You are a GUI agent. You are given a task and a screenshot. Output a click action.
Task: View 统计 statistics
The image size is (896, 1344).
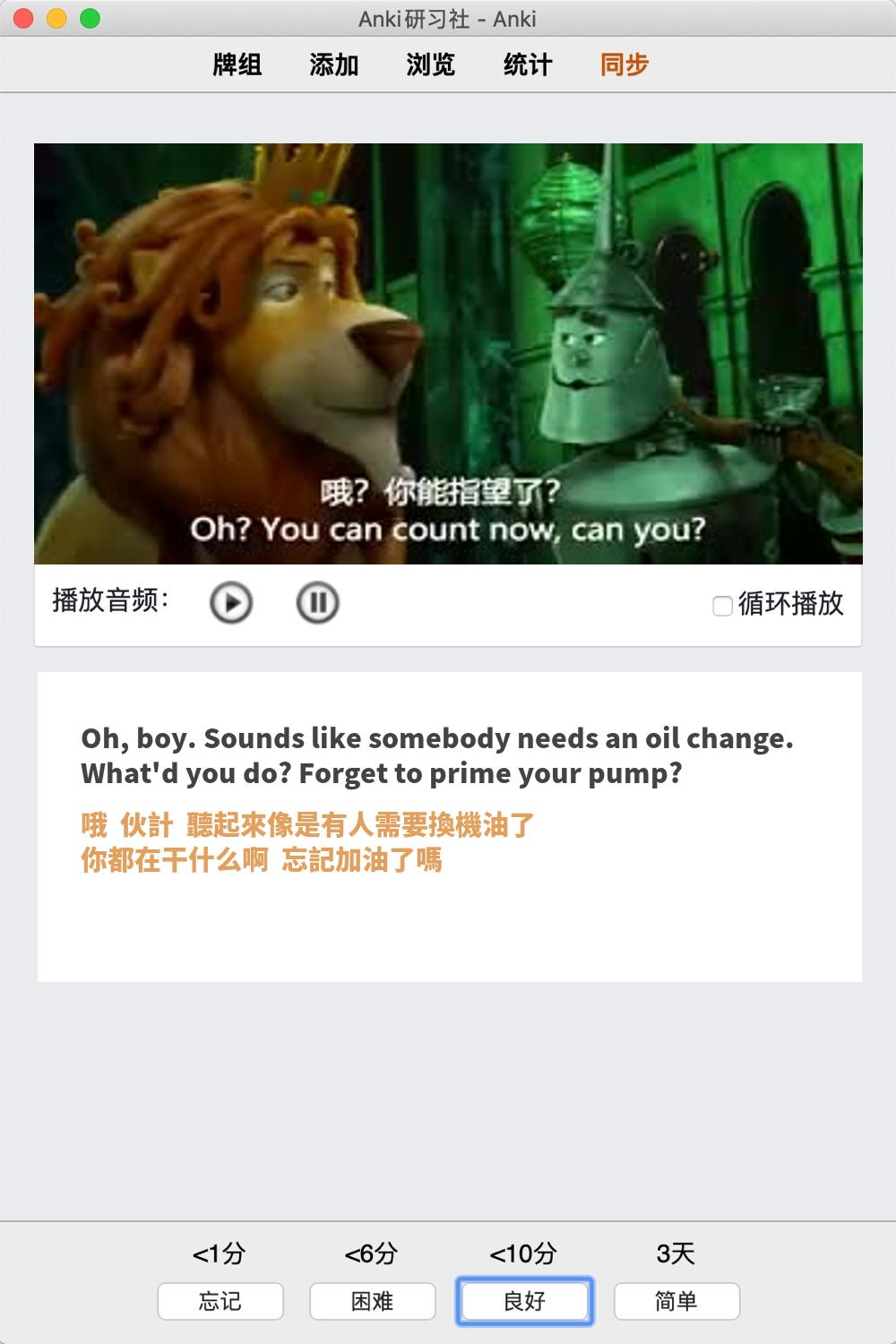[527, 65]
